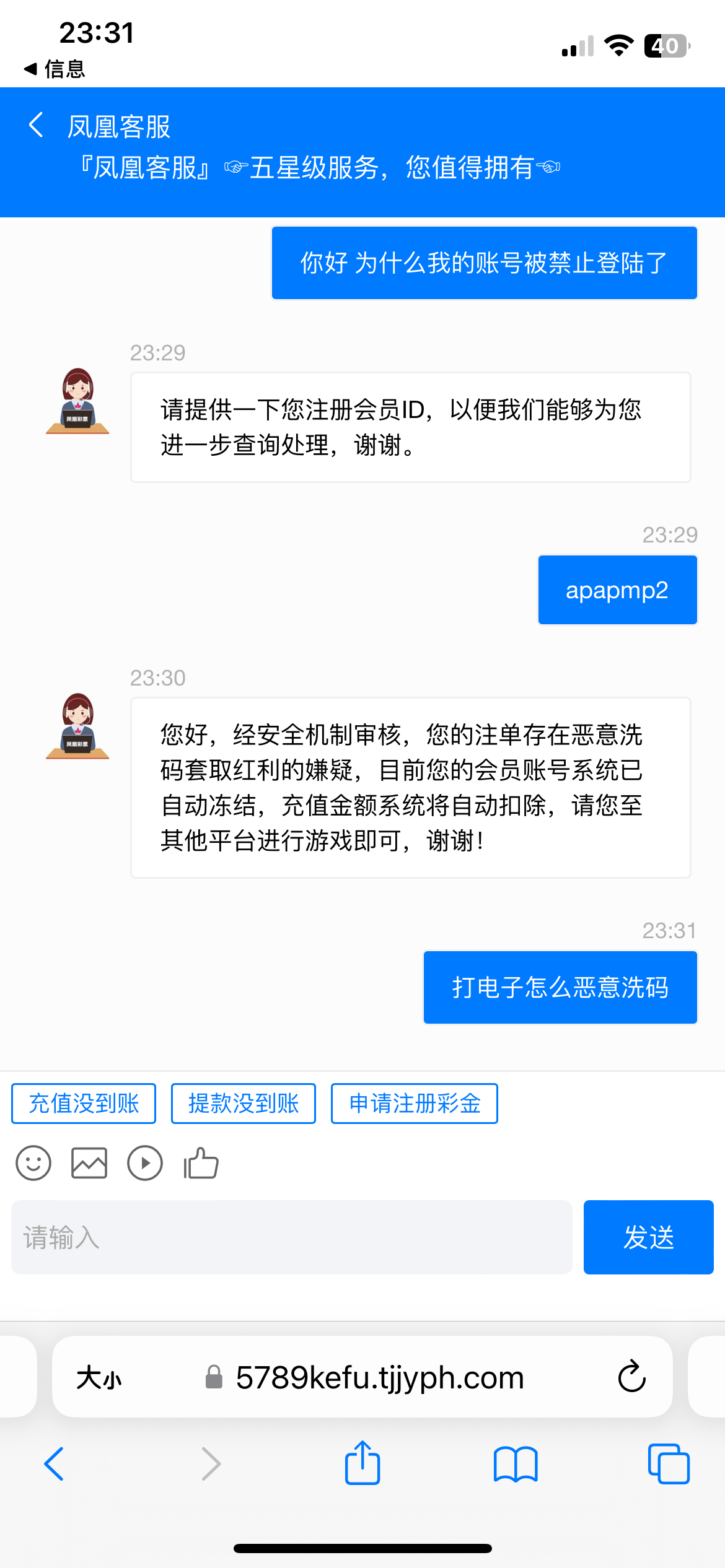725x1568 pixels.
Task: Show all open Safari tabs
Action: 669,1464
